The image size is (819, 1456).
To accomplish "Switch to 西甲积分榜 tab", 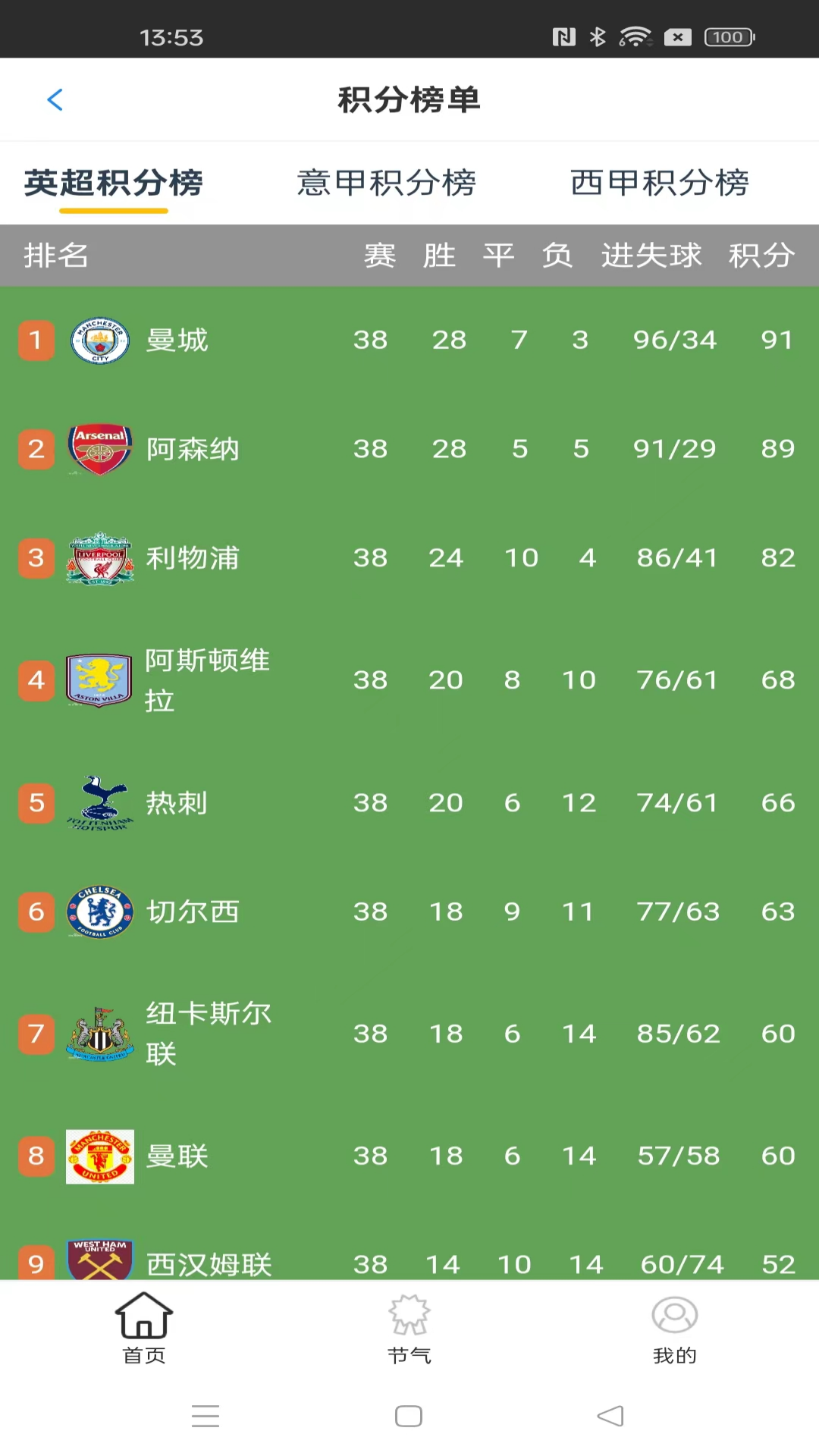I will [x=660, y=183].
